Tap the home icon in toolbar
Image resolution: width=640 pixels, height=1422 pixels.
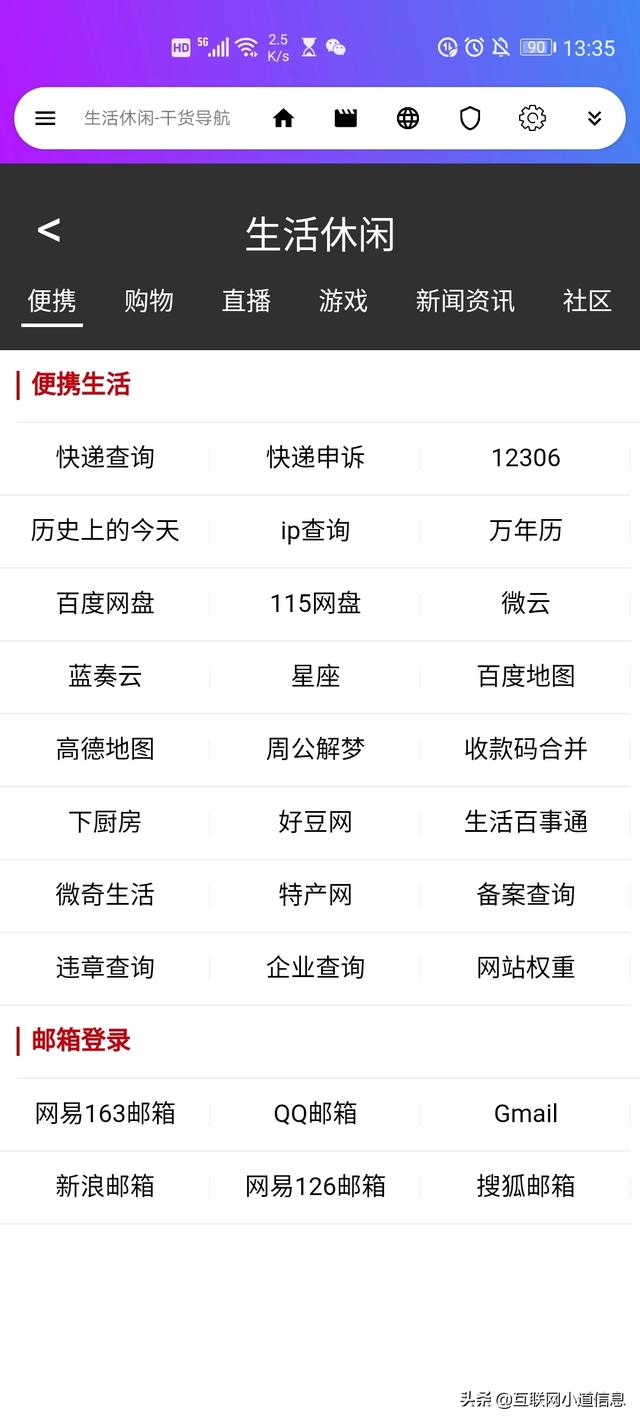tap(284, 118)
